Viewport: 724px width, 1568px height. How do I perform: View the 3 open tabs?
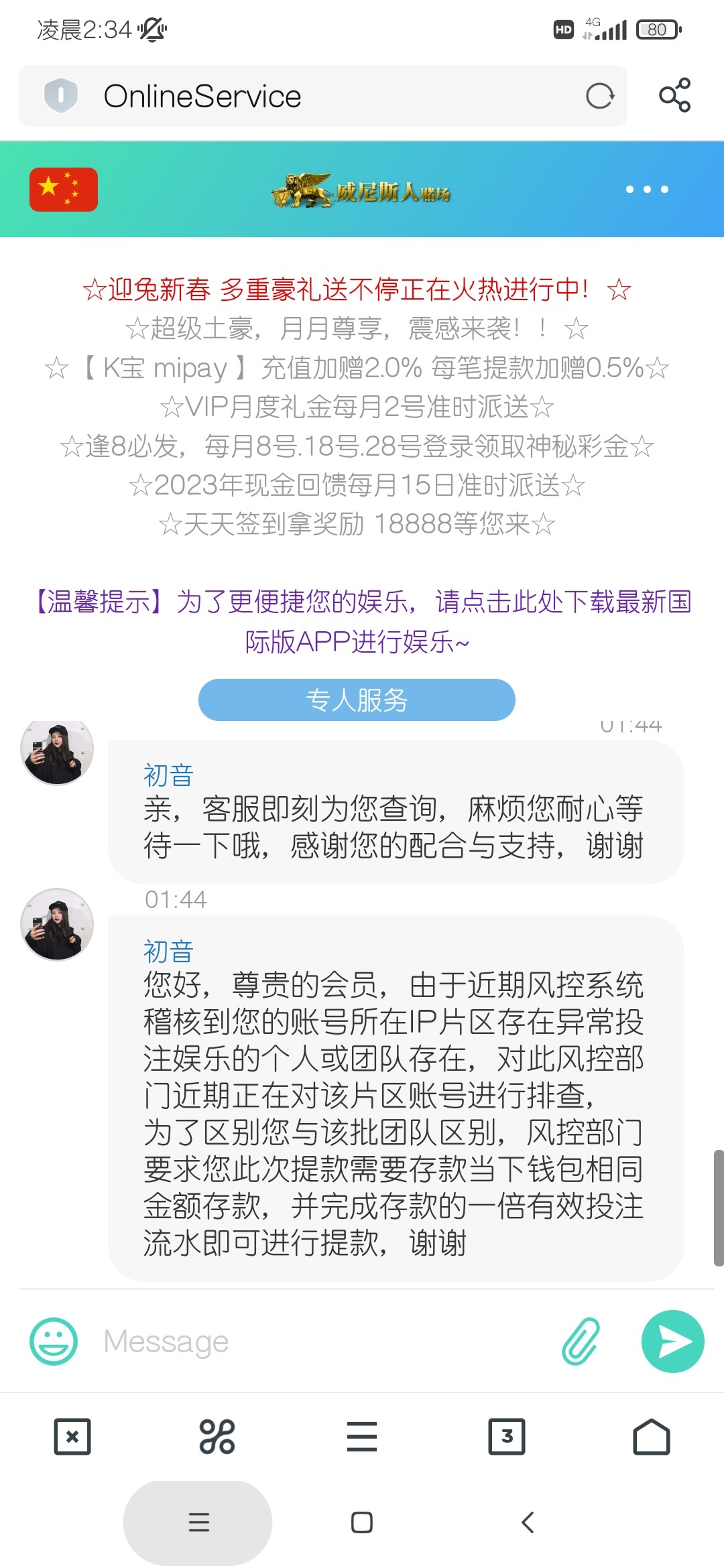pyautogui.click(x=507, y=1437)
